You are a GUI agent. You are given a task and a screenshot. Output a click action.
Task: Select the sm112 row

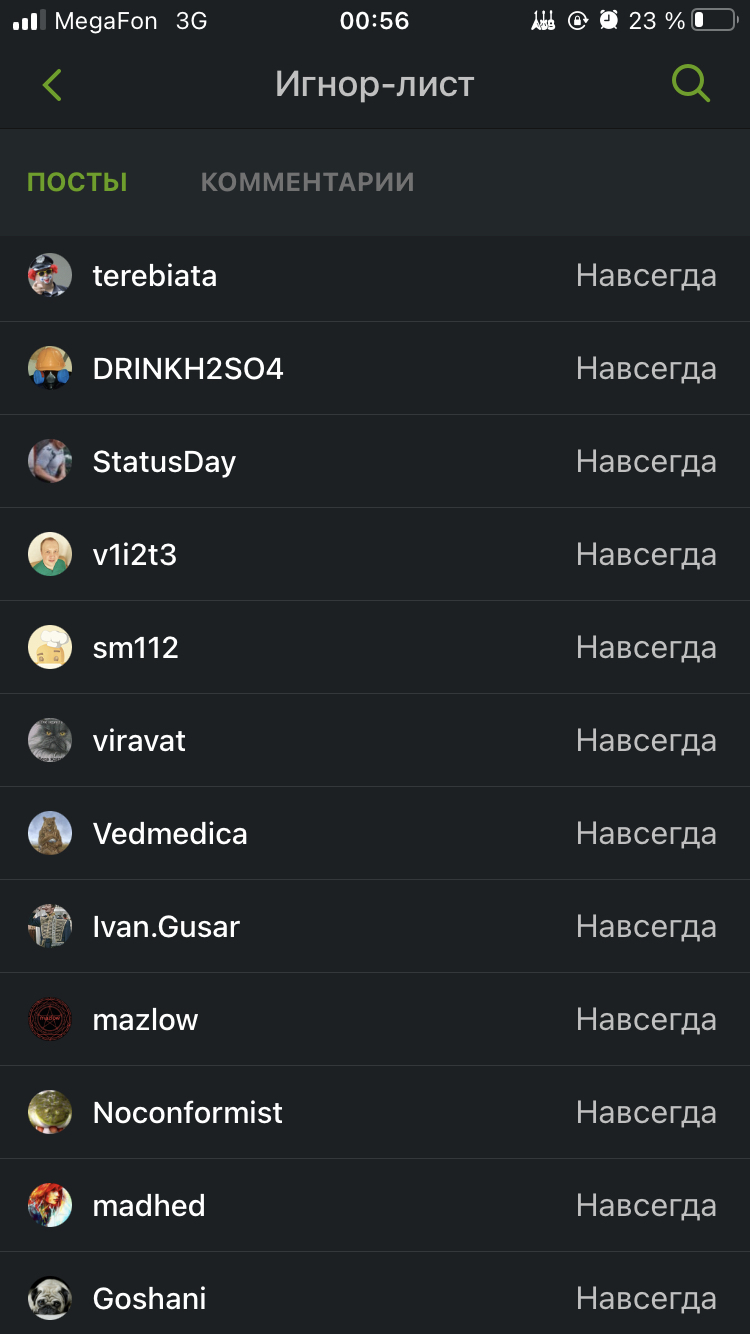pyautogui.click(x=375, y=647)
